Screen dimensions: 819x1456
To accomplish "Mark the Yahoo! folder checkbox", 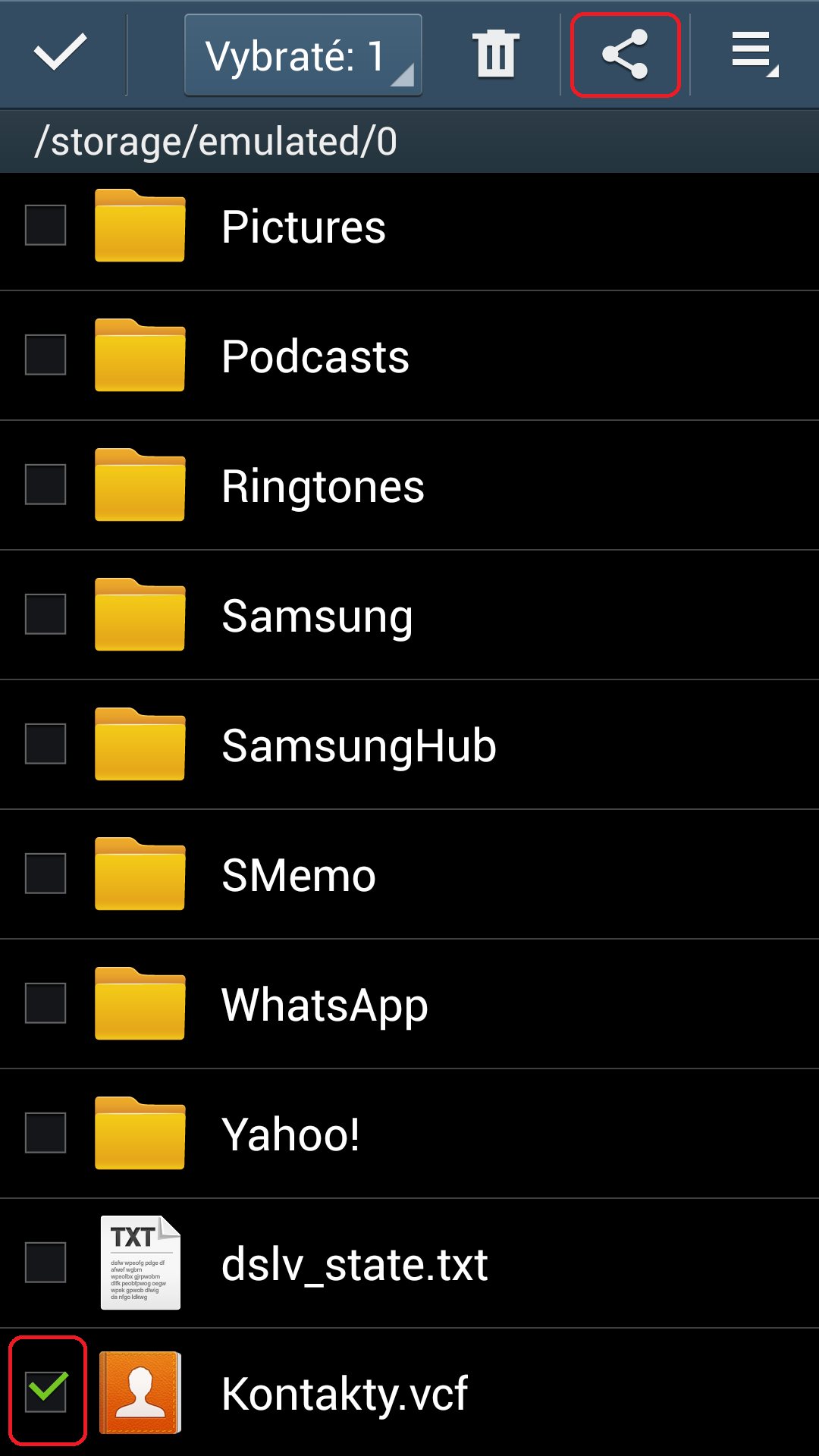I will pos(45,1133).
